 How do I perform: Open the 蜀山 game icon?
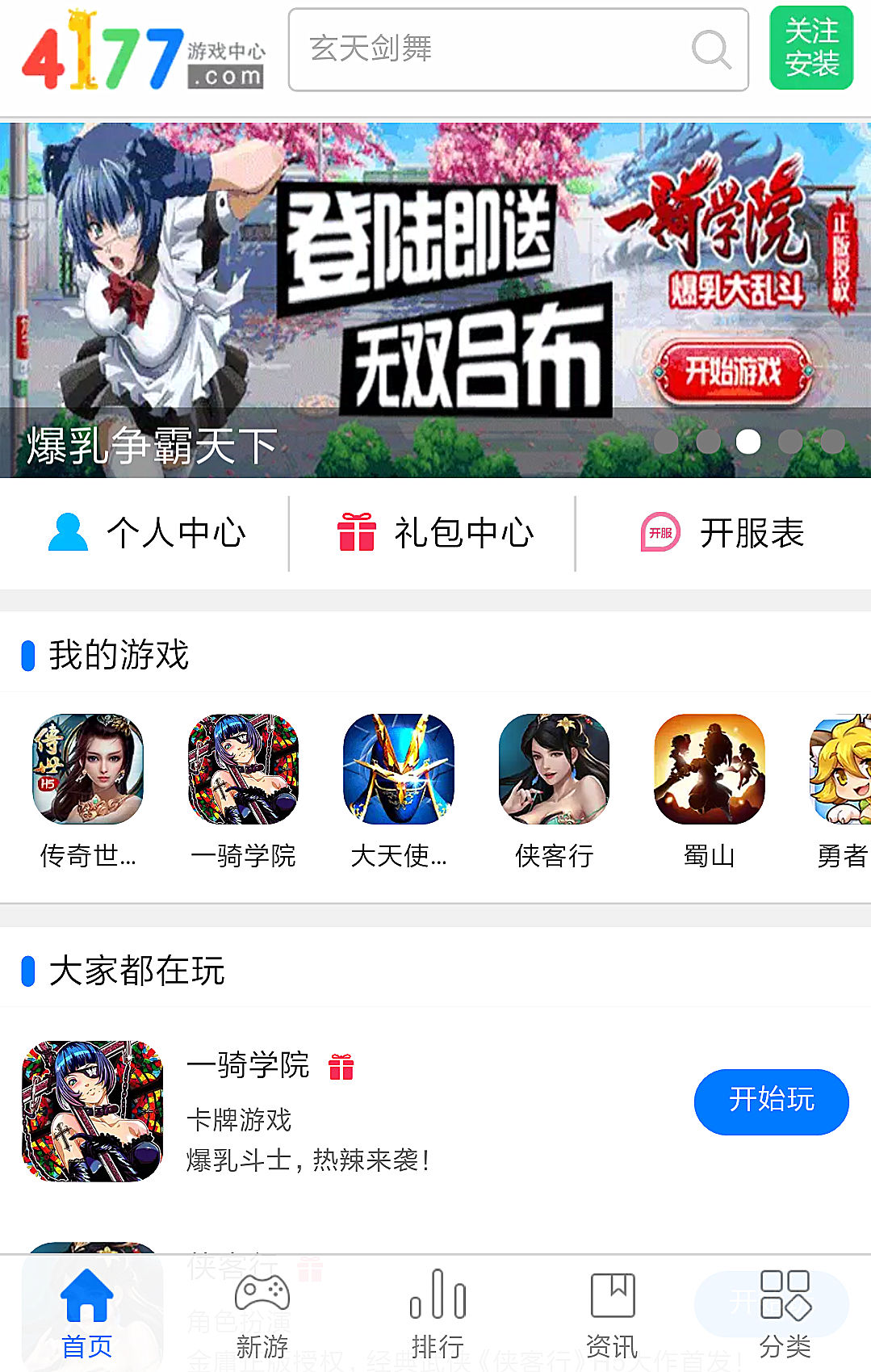707,770
